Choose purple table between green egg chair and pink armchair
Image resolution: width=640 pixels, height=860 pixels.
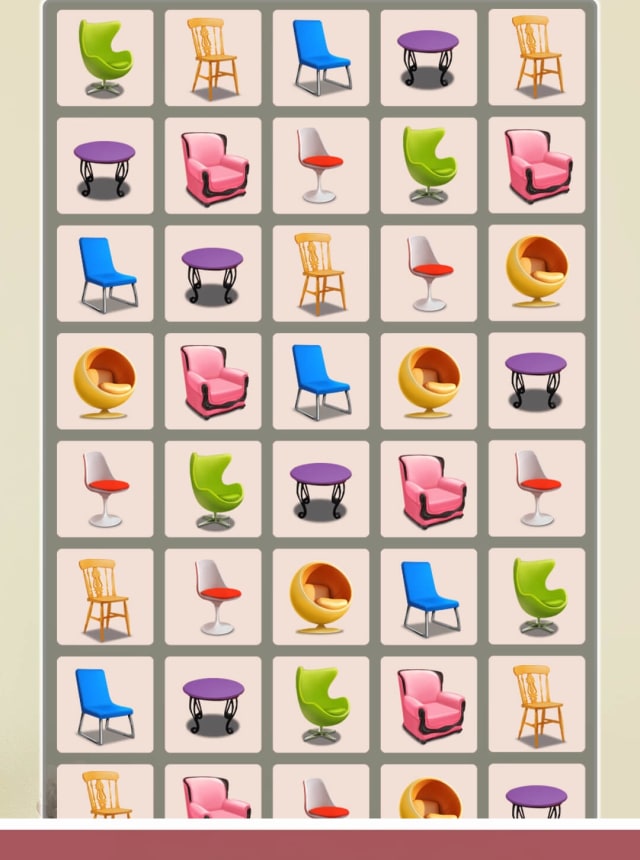tap(321, 489)
